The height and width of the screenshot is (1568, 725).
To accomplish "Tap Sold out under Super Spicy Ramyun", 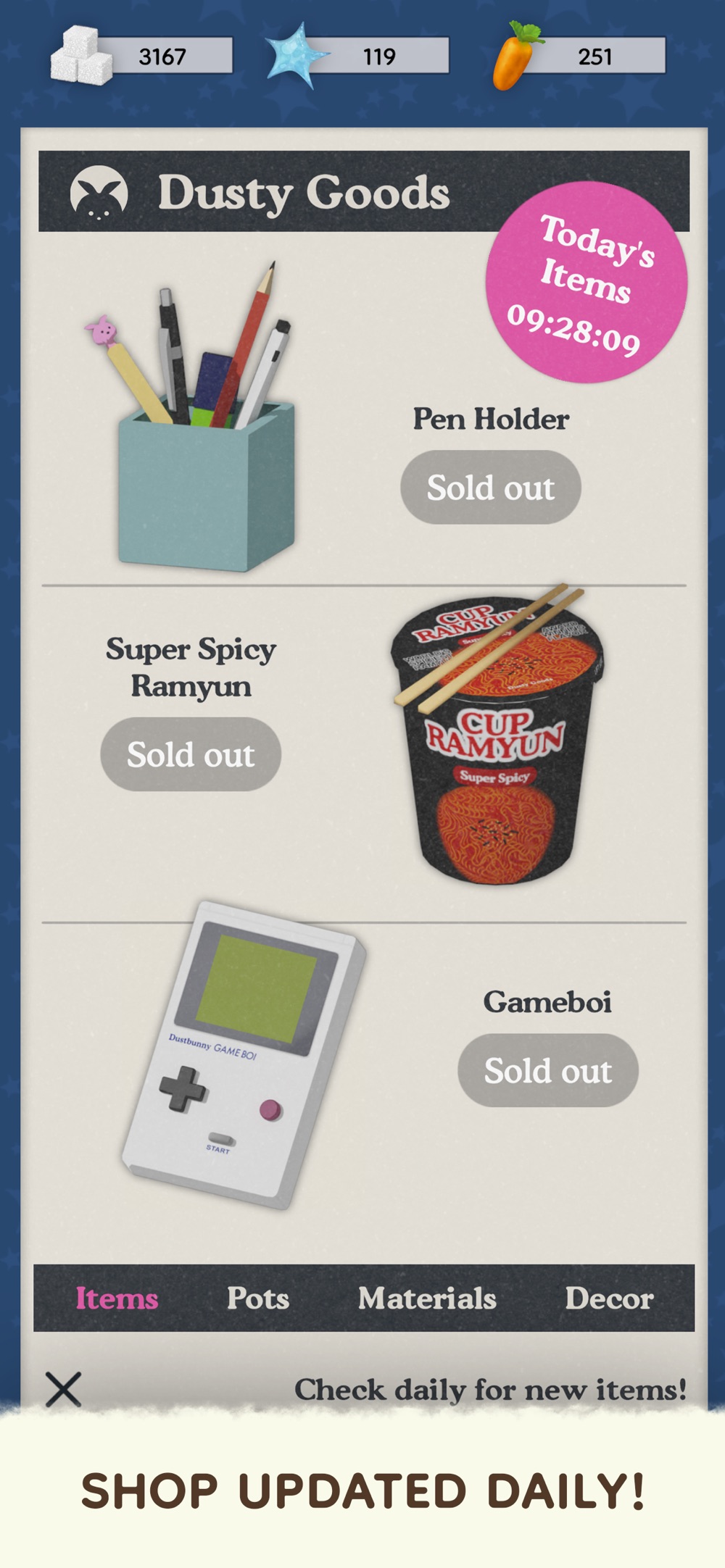I will [191, 754].
